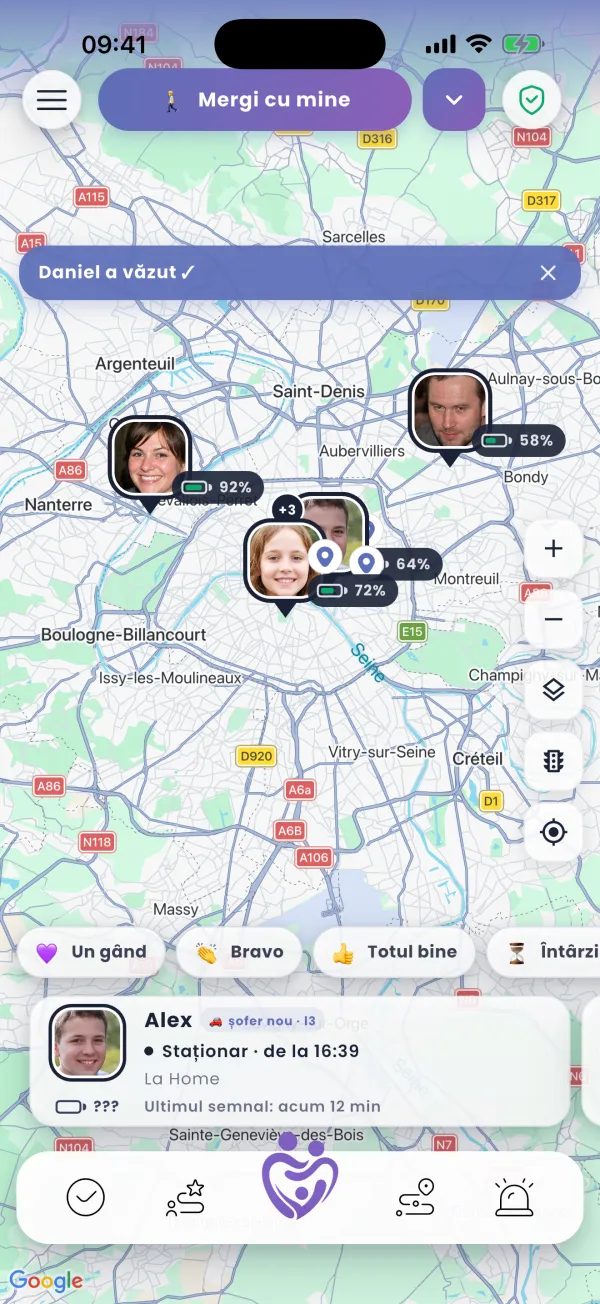The height and width of the screenshot is (1304, 600).
Task: Dismiss the Daniel a văzut banner
Action: tap(548, 273)
